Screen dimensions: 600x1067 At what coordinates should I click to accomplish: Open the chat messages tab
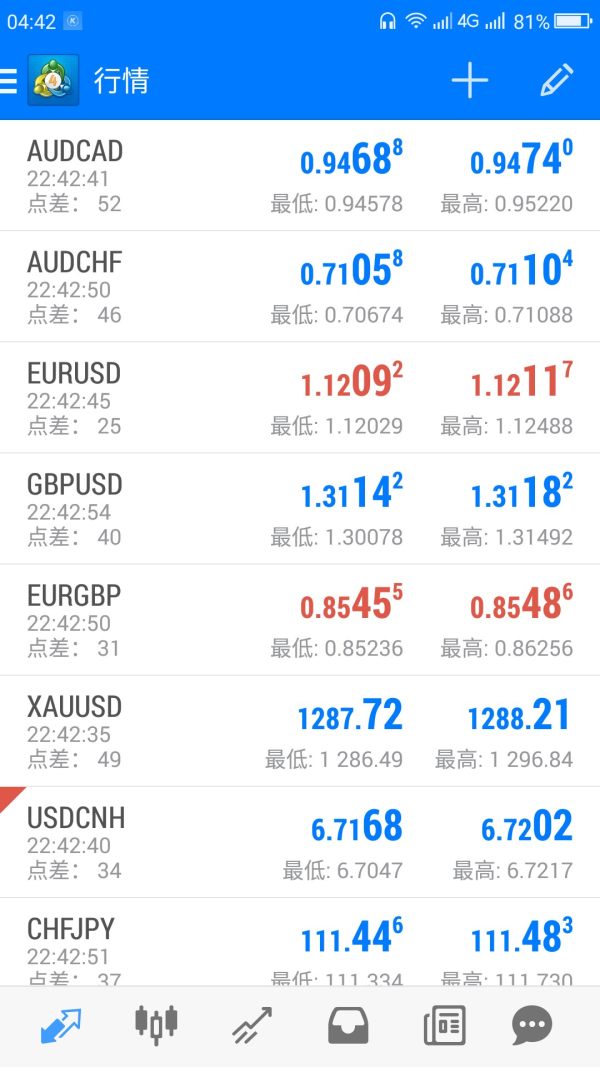532,1026
